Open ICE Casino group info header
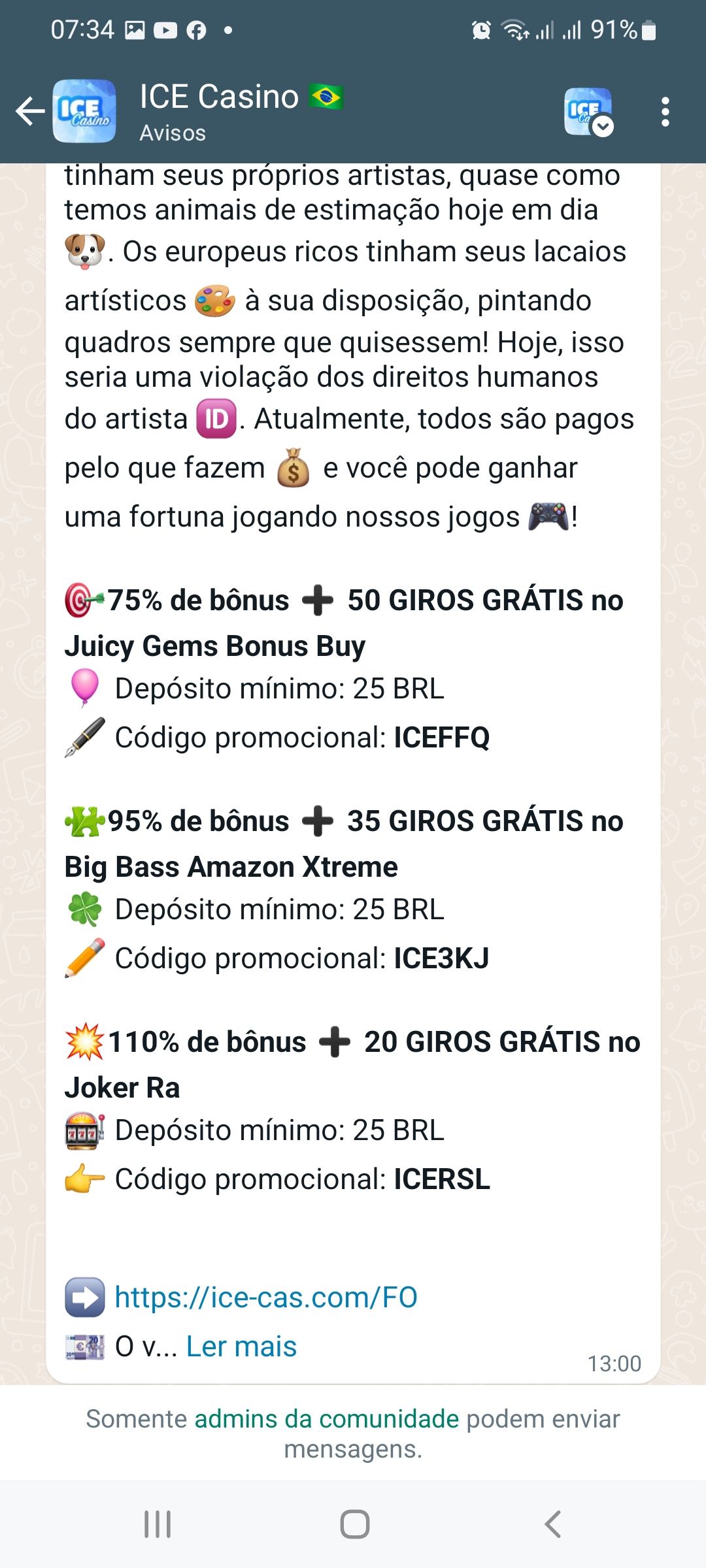 point(242,111)
